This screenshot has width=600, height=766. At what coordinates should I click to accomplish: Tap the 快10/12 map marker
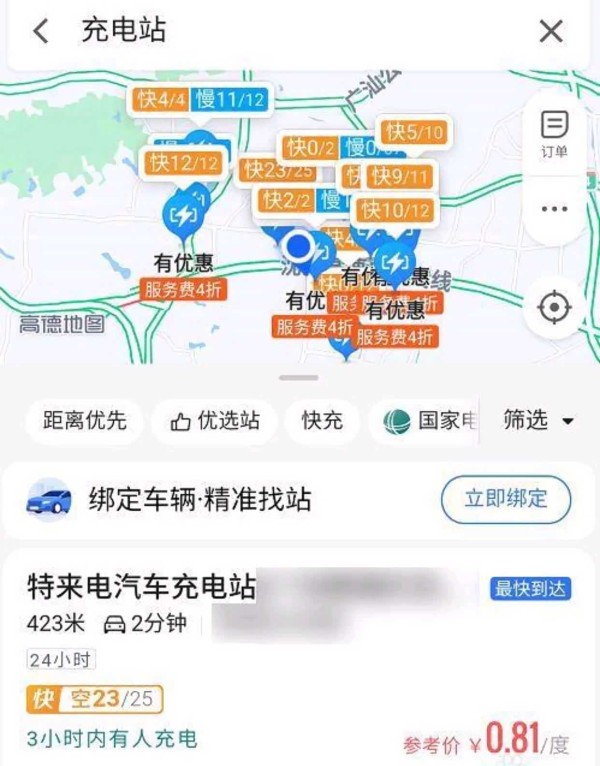[x=396, y=210]
